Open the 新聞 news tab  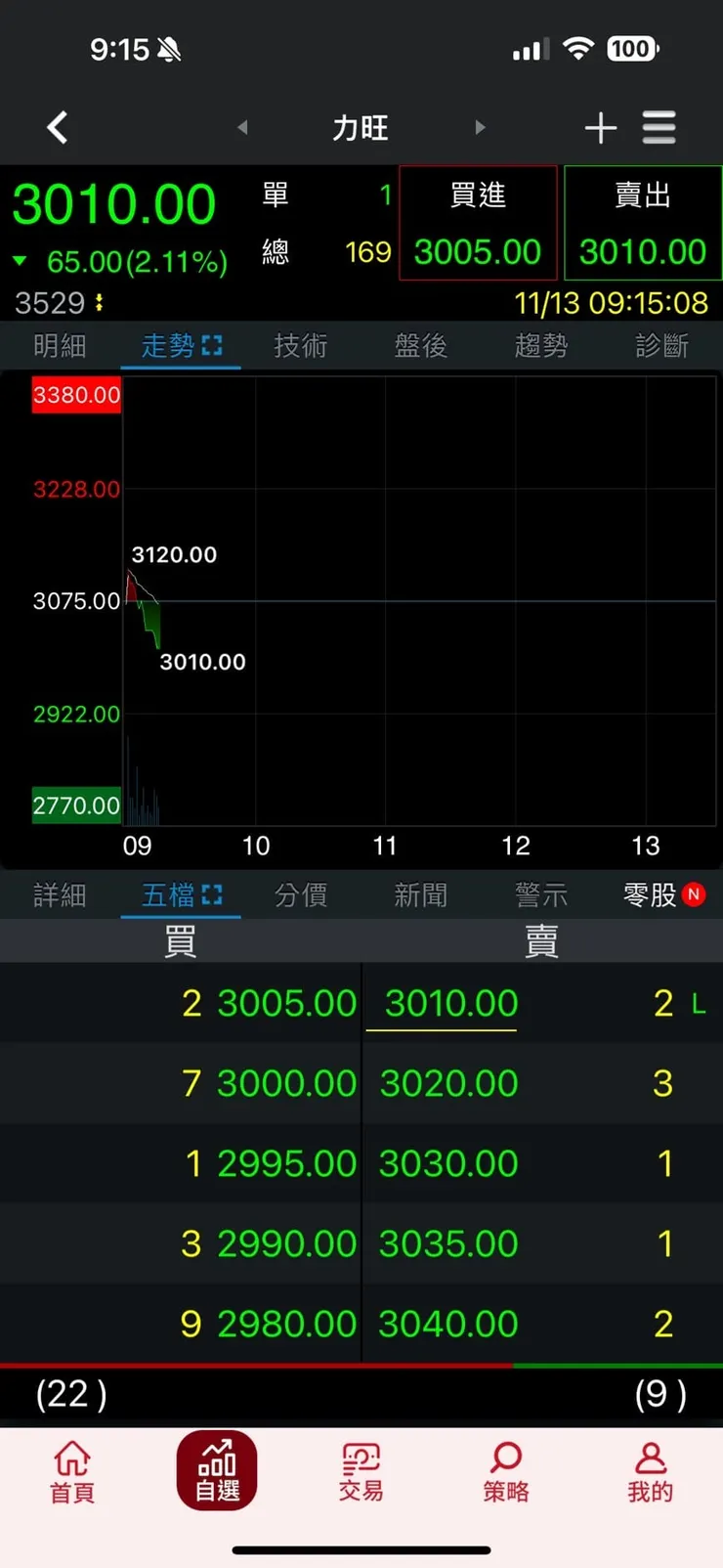[421, 895]
